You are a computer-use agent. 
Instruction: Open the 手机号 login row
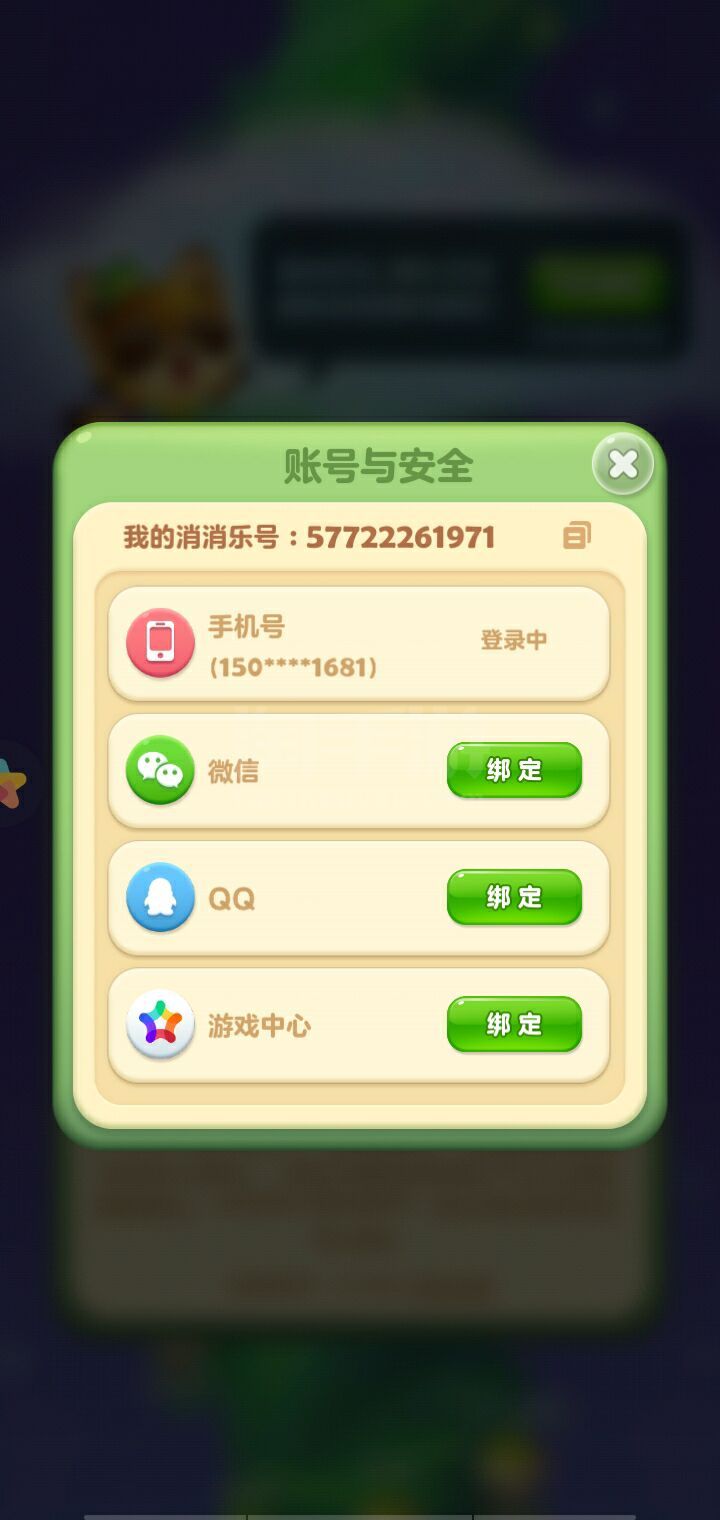pyautogui.click(x=358, y=644)
